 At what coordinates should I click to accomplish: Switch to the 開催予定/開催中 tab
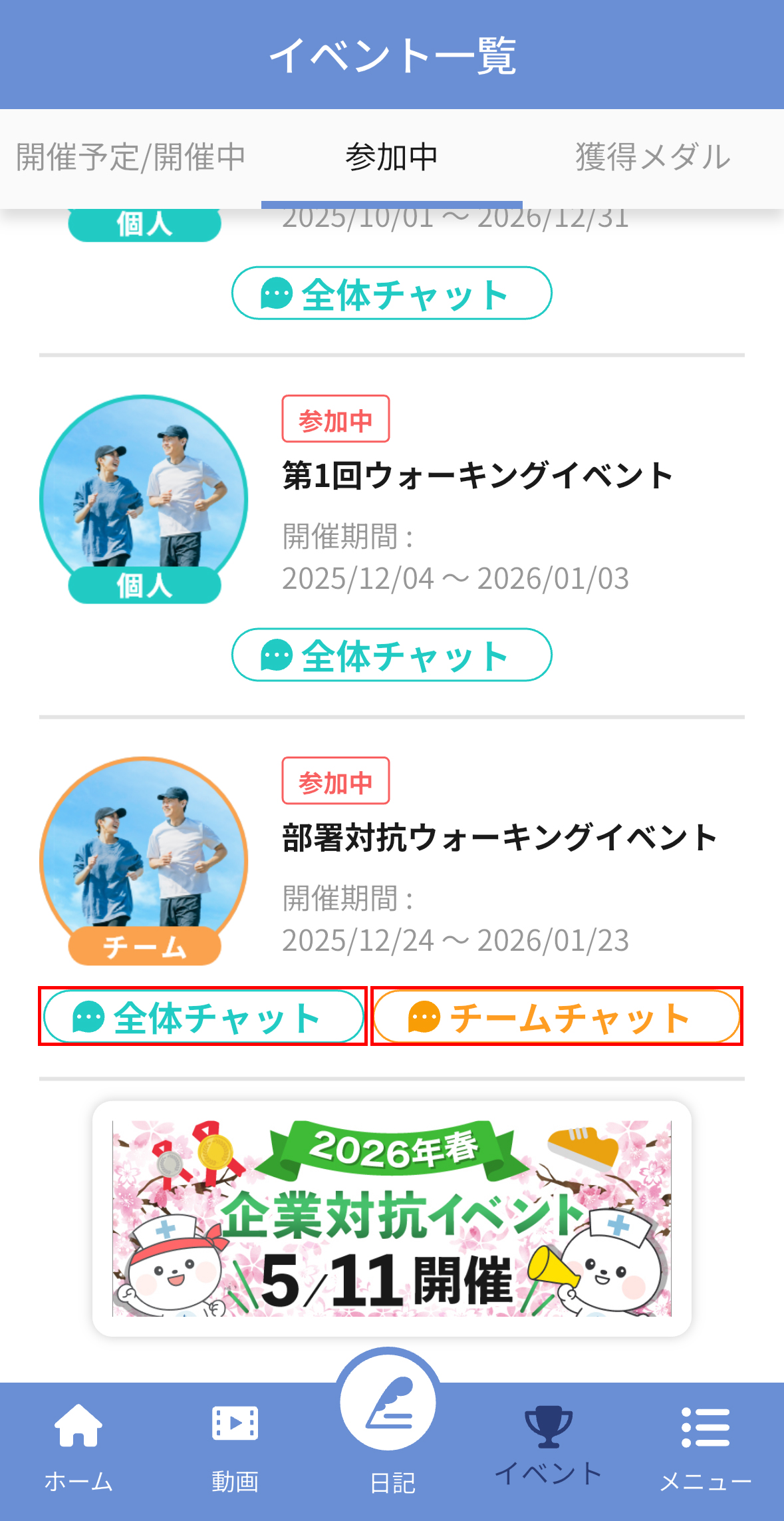click(131, 158)
